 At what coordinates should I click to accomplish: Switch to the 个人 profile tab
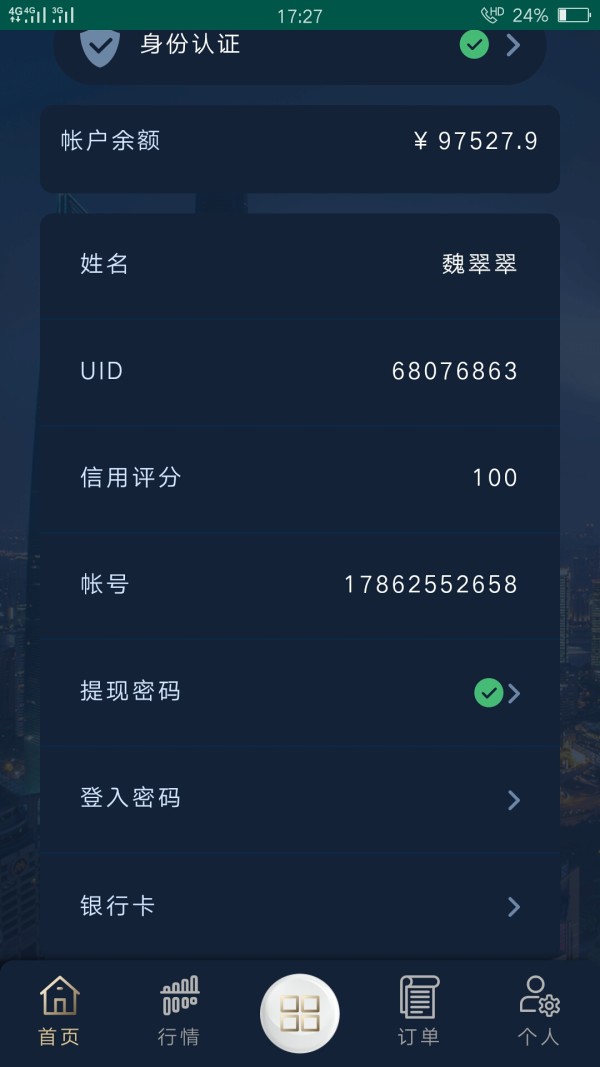[x=539, y=1012]
